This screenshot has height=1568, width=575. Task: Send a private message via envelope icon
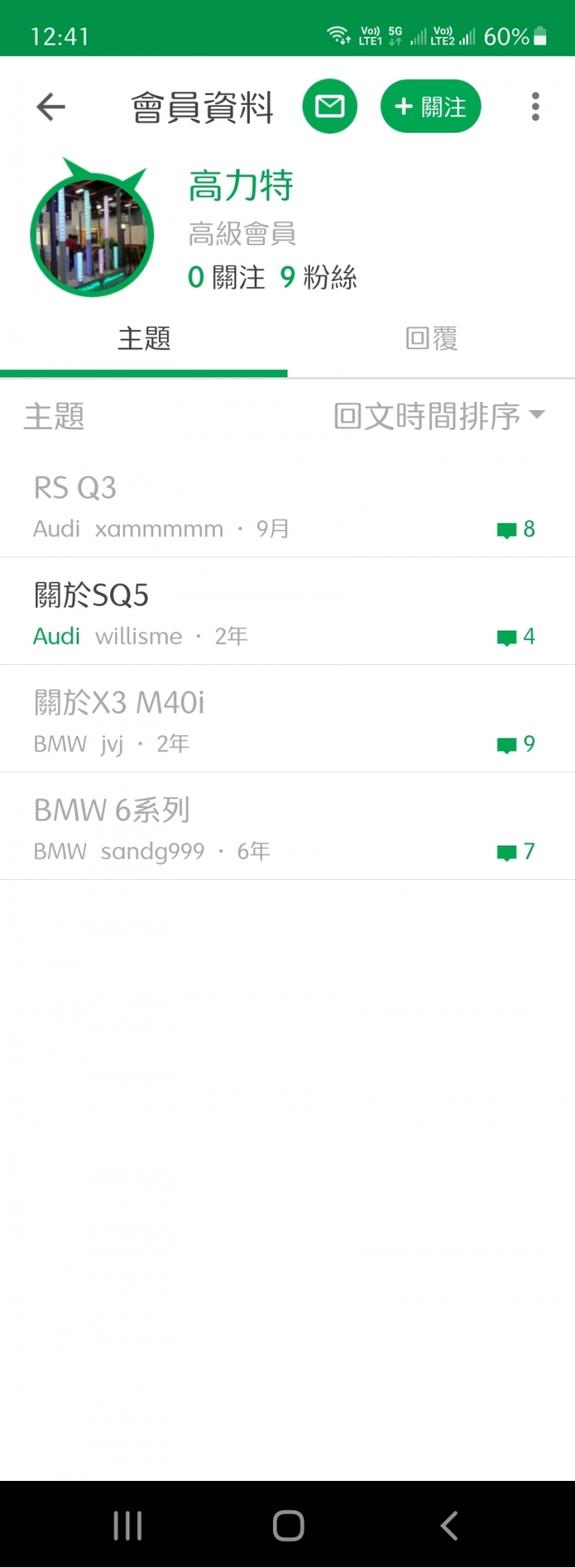(x=329, y=107)
